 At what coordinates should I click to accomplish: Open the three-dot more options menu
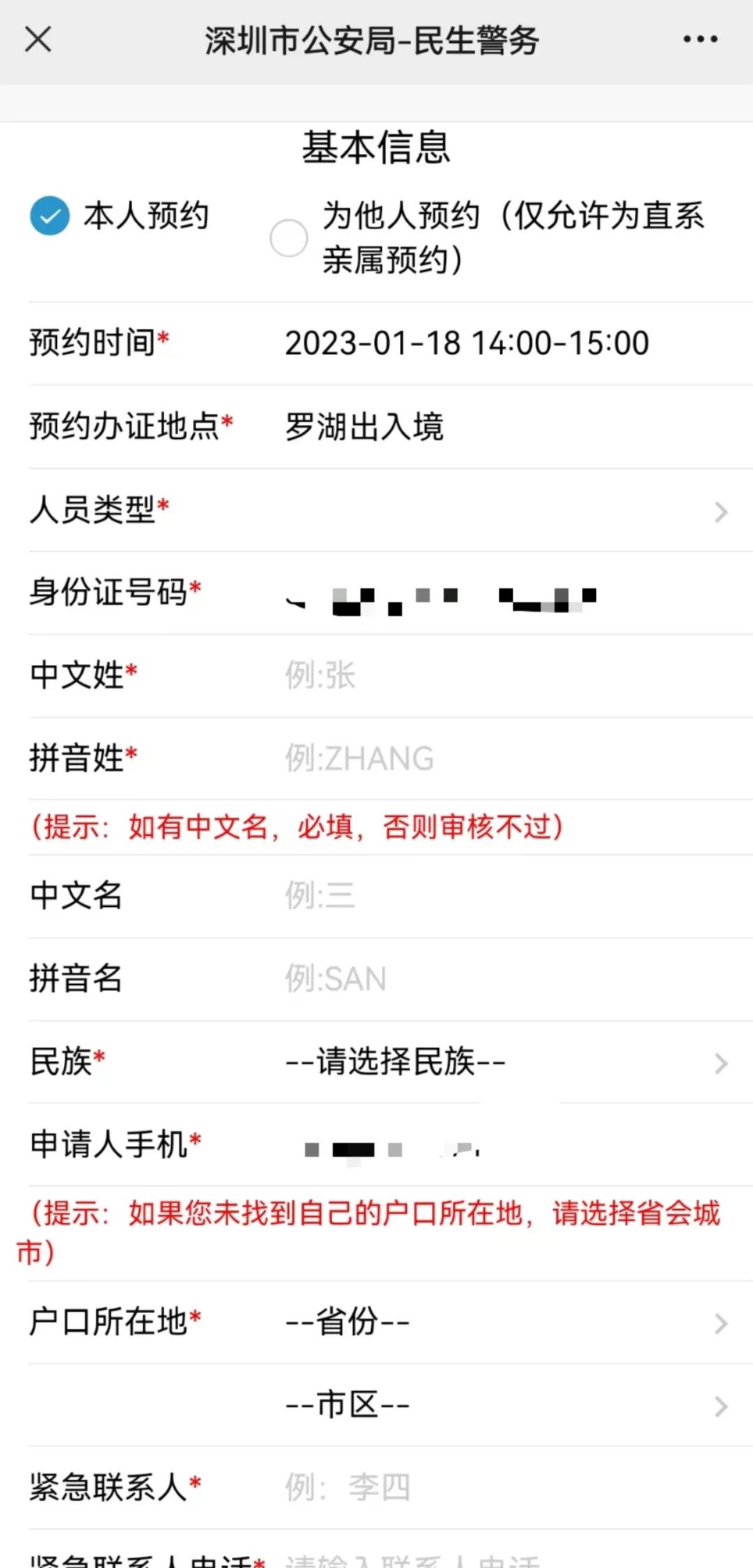[x=700, y=39]
